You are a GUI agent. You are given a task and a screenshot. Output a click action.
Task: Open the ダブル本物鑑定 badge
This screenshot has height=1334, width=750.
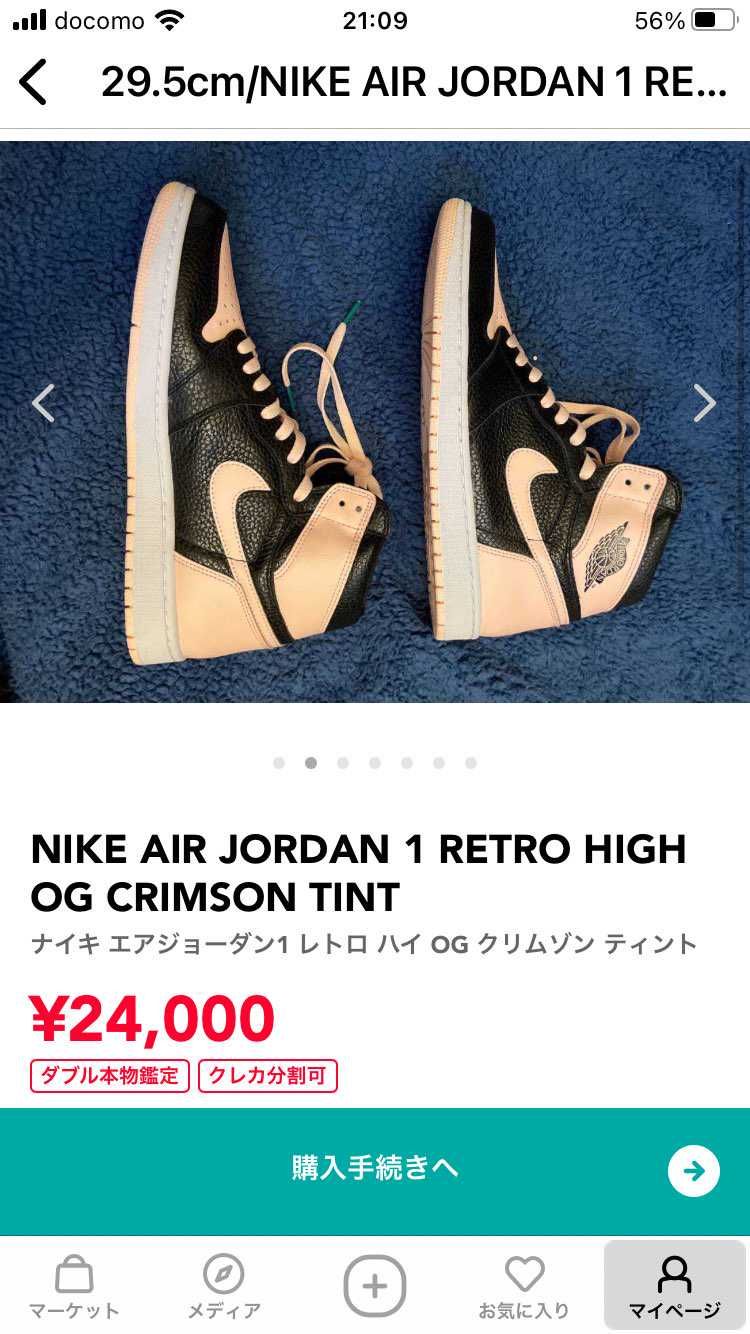point(109,1075)
